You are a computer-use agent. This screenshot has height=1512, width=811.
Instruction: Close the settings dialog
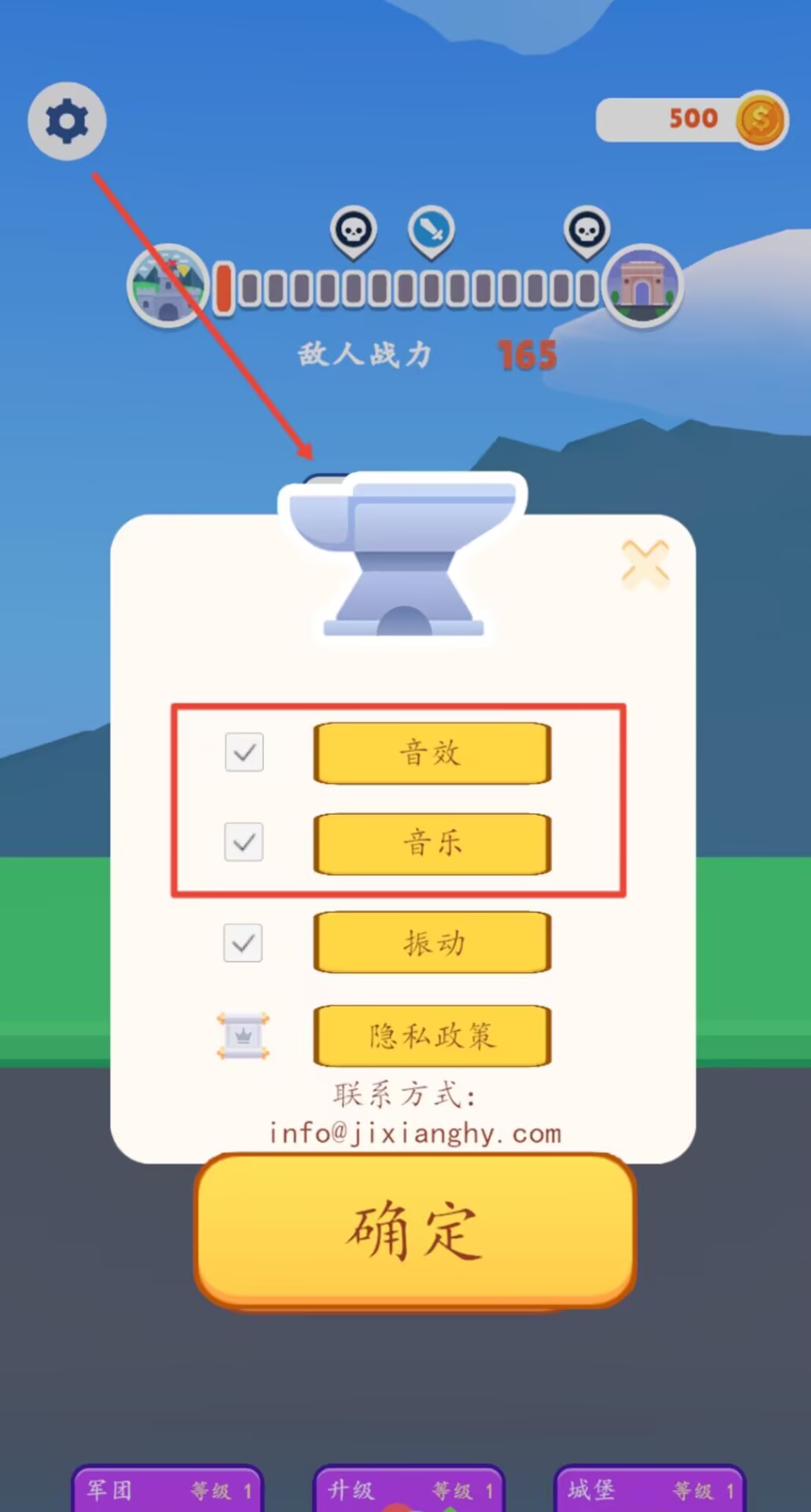tap(645, 565)
